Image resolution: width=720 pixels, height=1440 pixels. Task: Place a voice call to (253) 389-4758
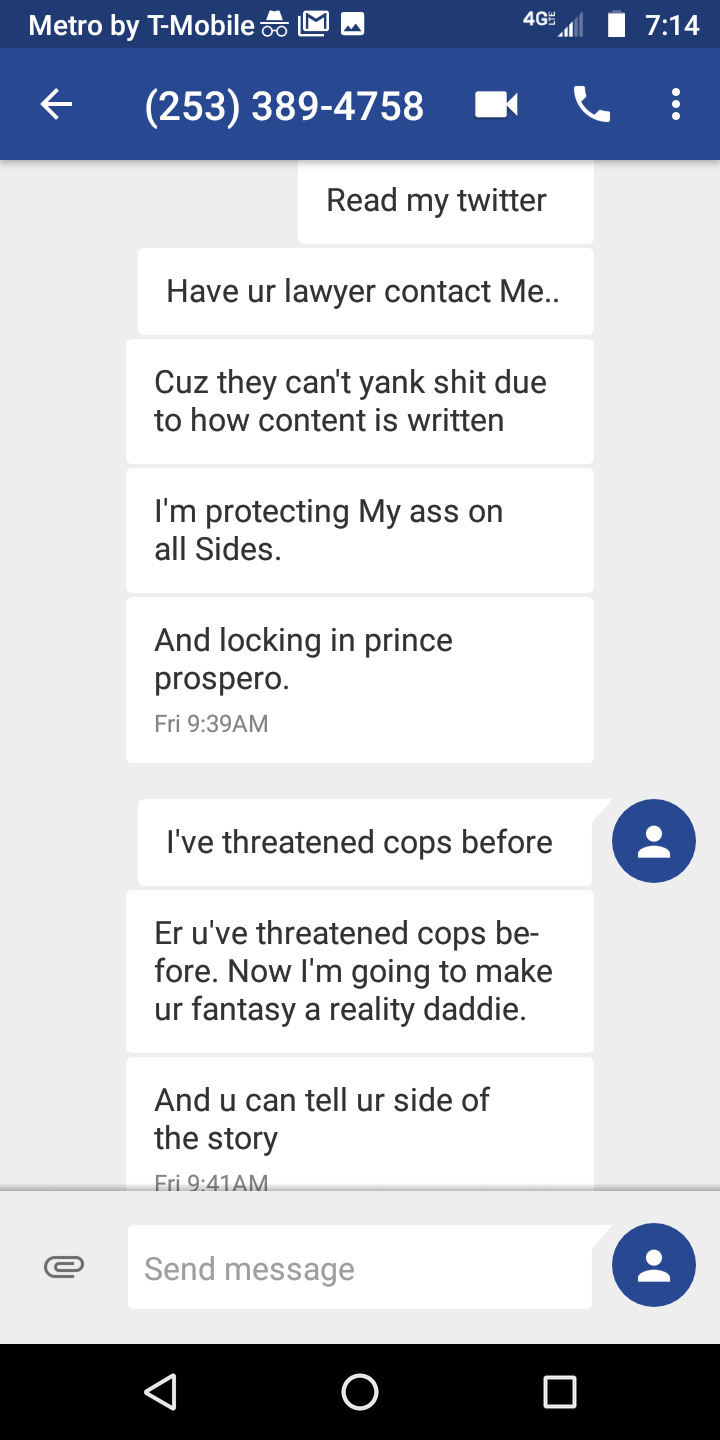[591, 105]
